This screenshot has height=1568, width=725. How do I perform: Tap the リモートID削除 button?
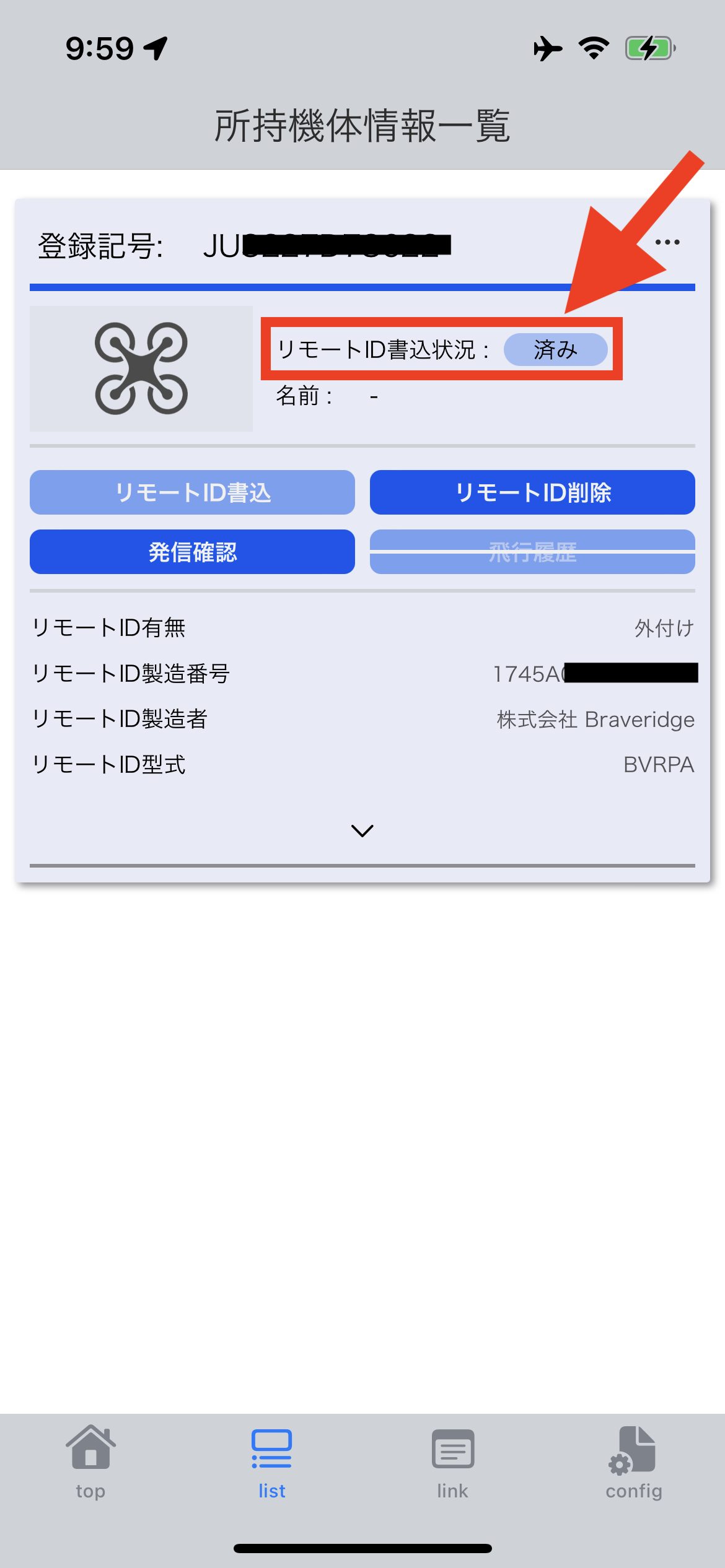(532, 492)
